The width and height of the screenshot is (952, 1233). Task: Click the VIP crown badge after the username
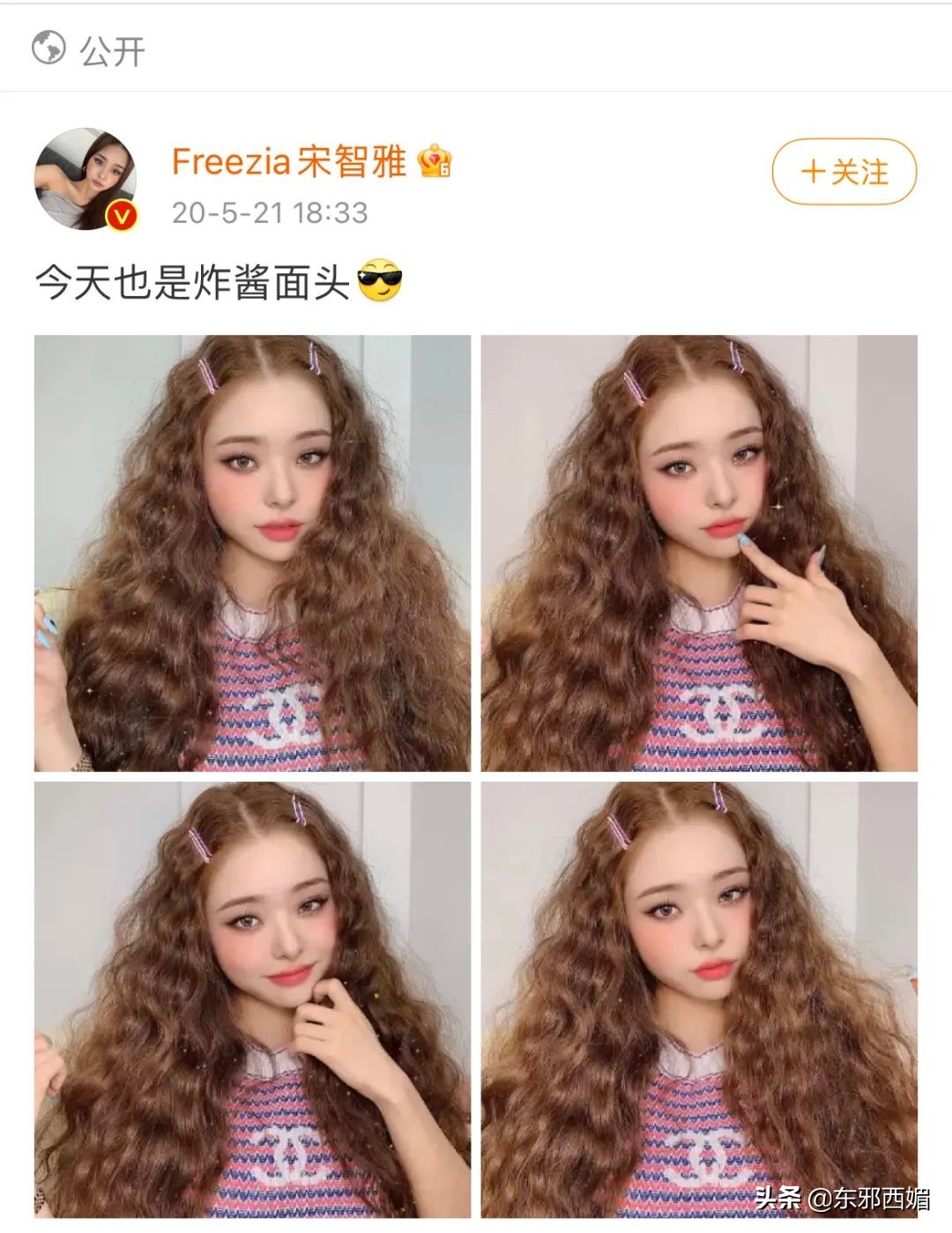[435, 160]
